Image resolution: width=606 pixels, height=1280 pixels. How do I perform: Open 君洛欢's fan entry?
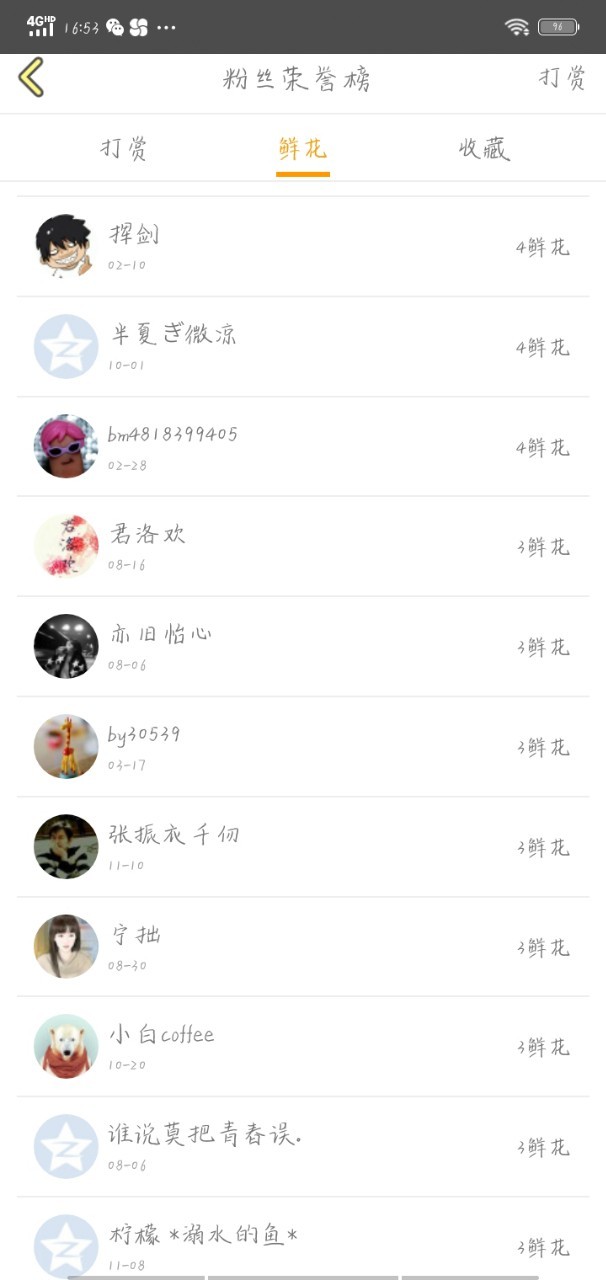303,547
